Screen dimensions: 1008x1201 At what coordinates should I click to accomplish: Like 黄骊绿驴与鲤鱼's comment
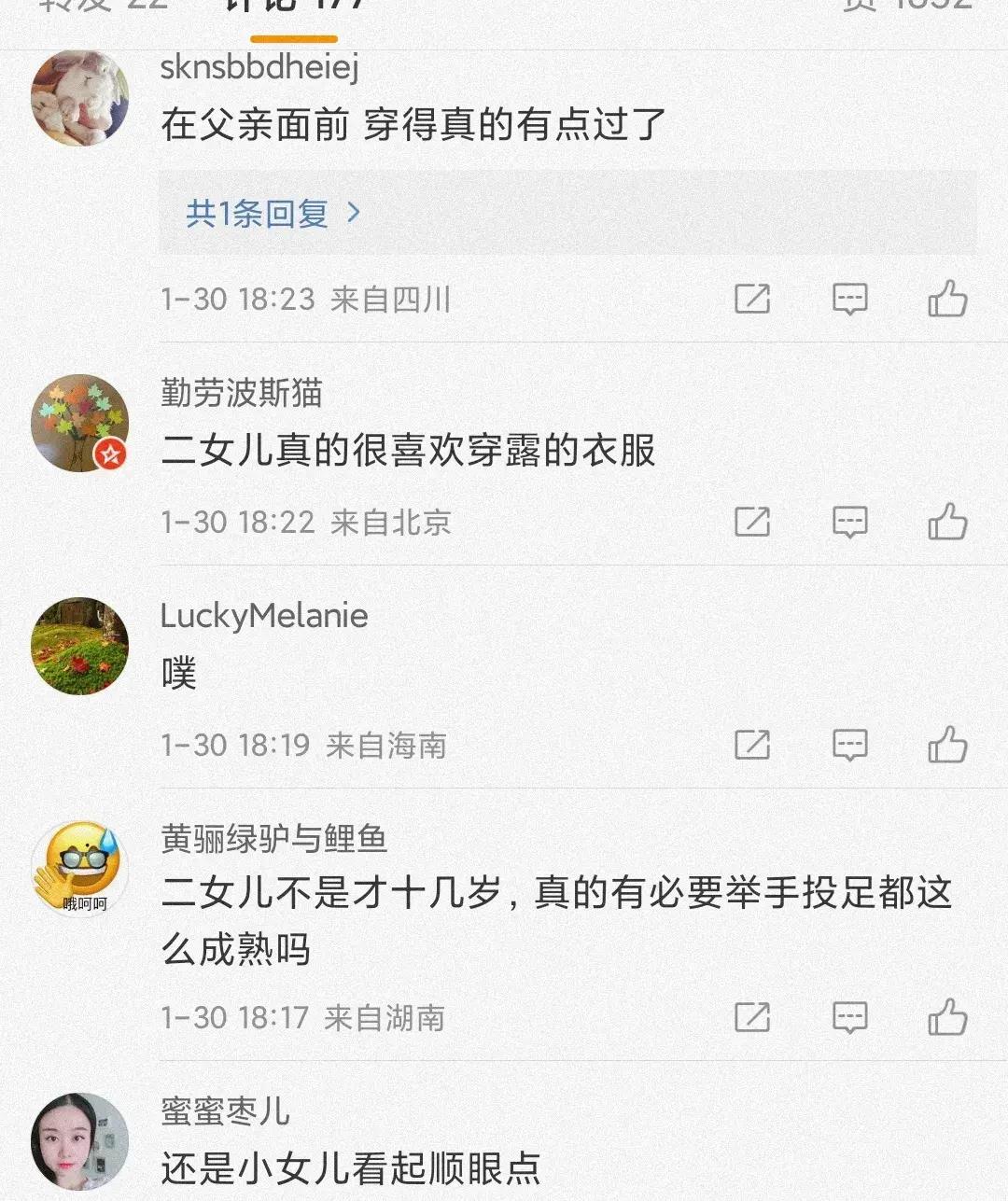pos(946,1017)
